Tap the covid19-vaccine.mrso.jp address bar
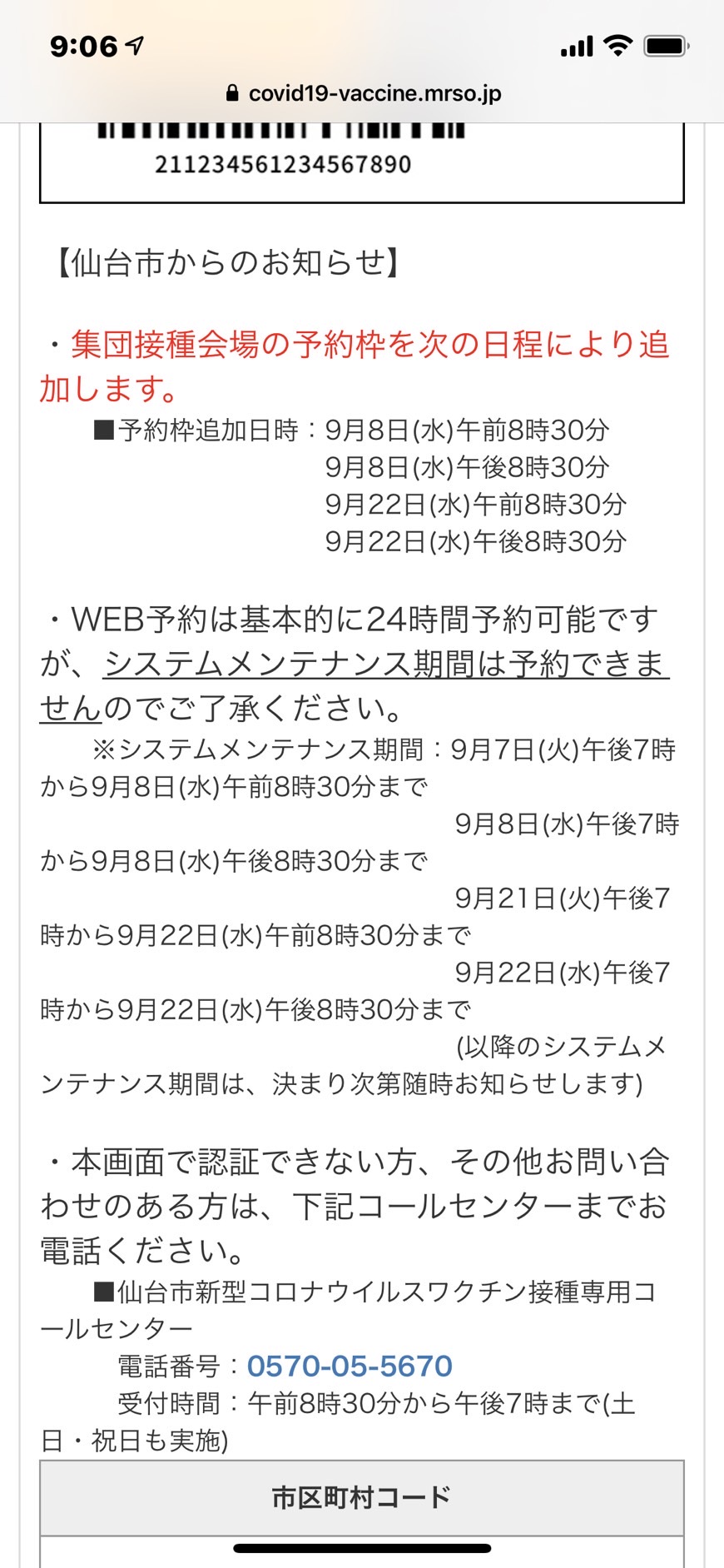 (364, 93)
